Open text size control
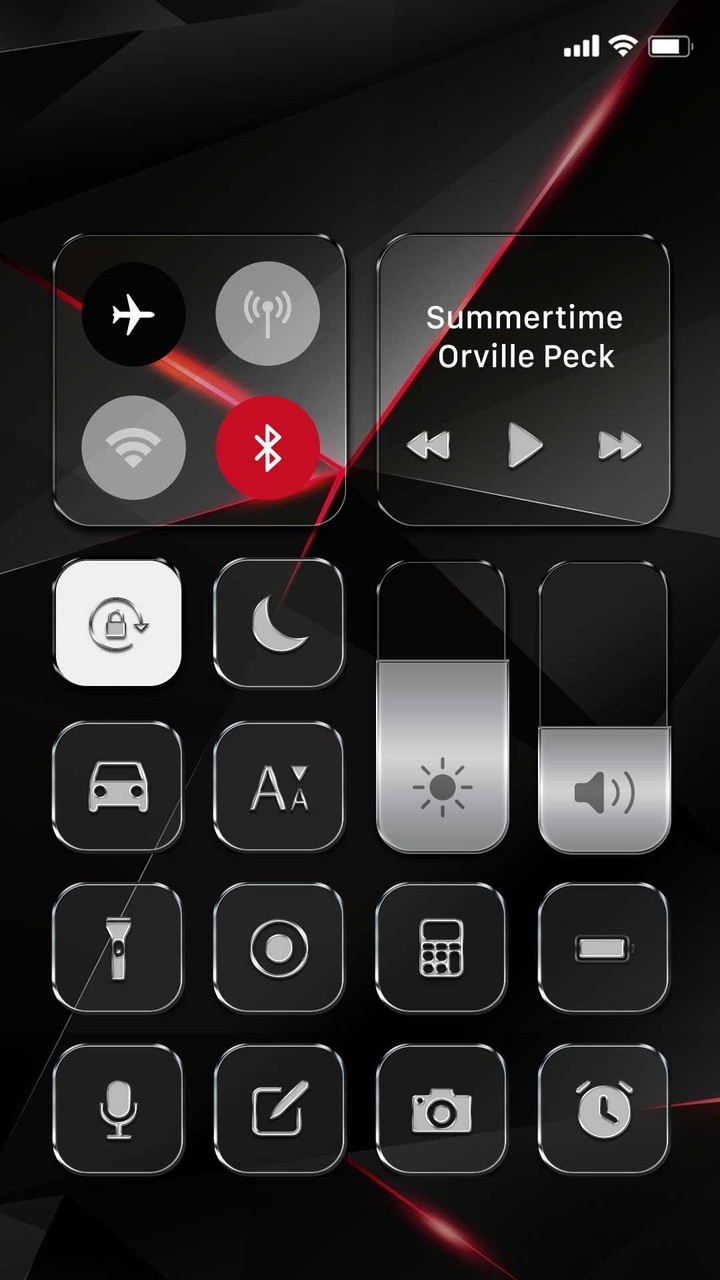This screenshot has height=1280, width=720. 279,785
